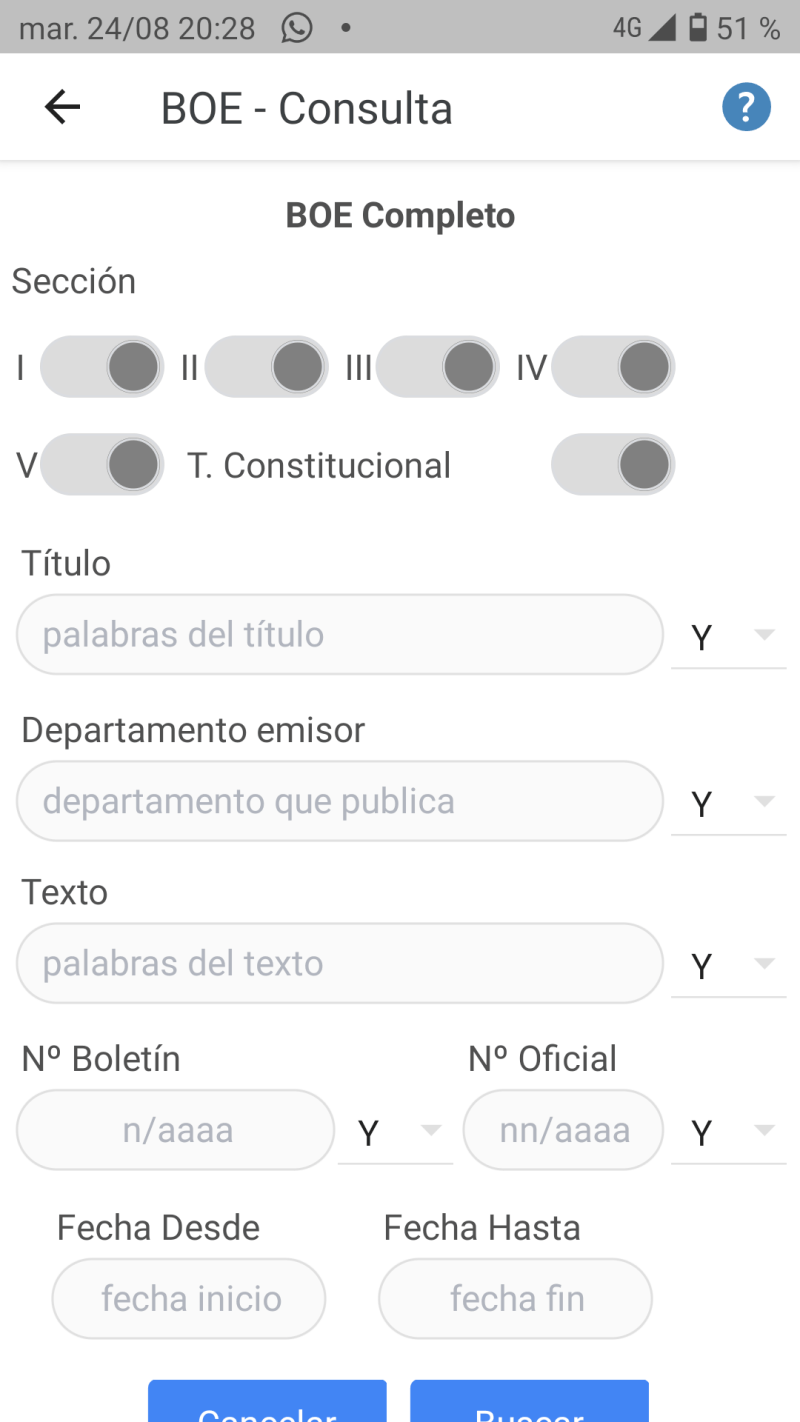Expand the Y dropdown beside Texto
The height and width of the screenshot is (1422, 800).
click(x=729, y=965)
